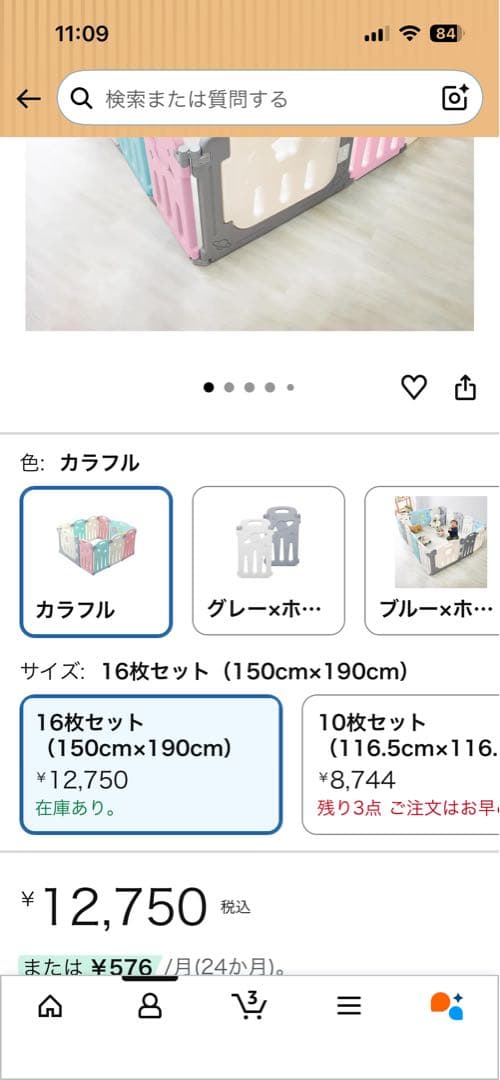Switch to the 10枚セット size option
Image resolution: width=500 pixels, height=1080 pixels.
pyautogui.click(x=401, y=765)
